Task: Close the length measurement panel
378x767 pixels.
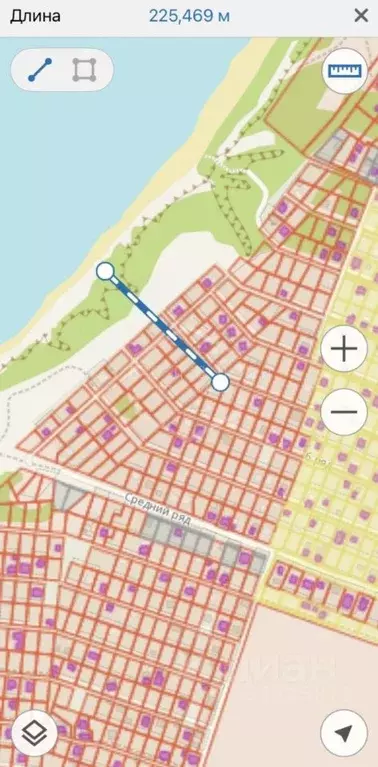Action: [x=361, y=16]
